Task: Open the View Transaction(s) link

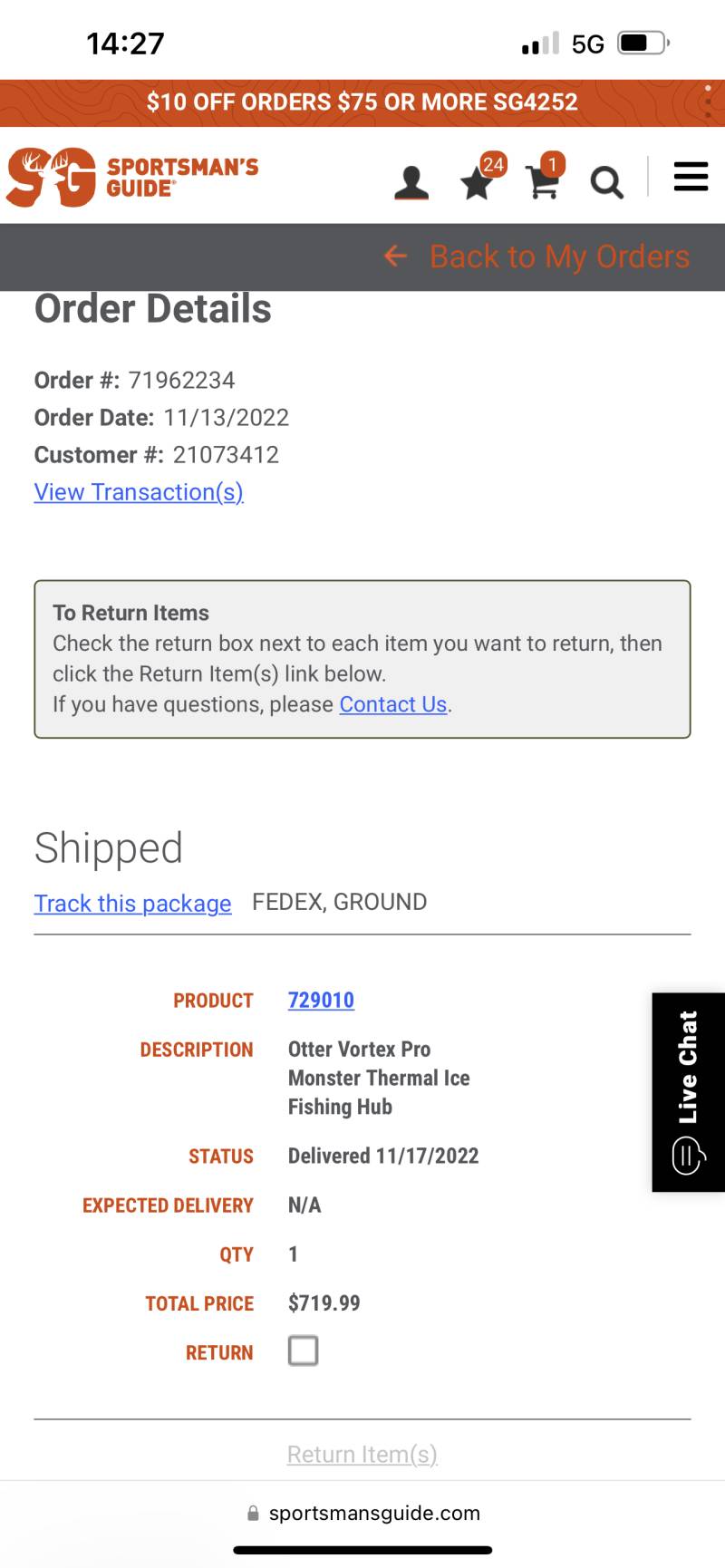Action: [x=139, y=492]
